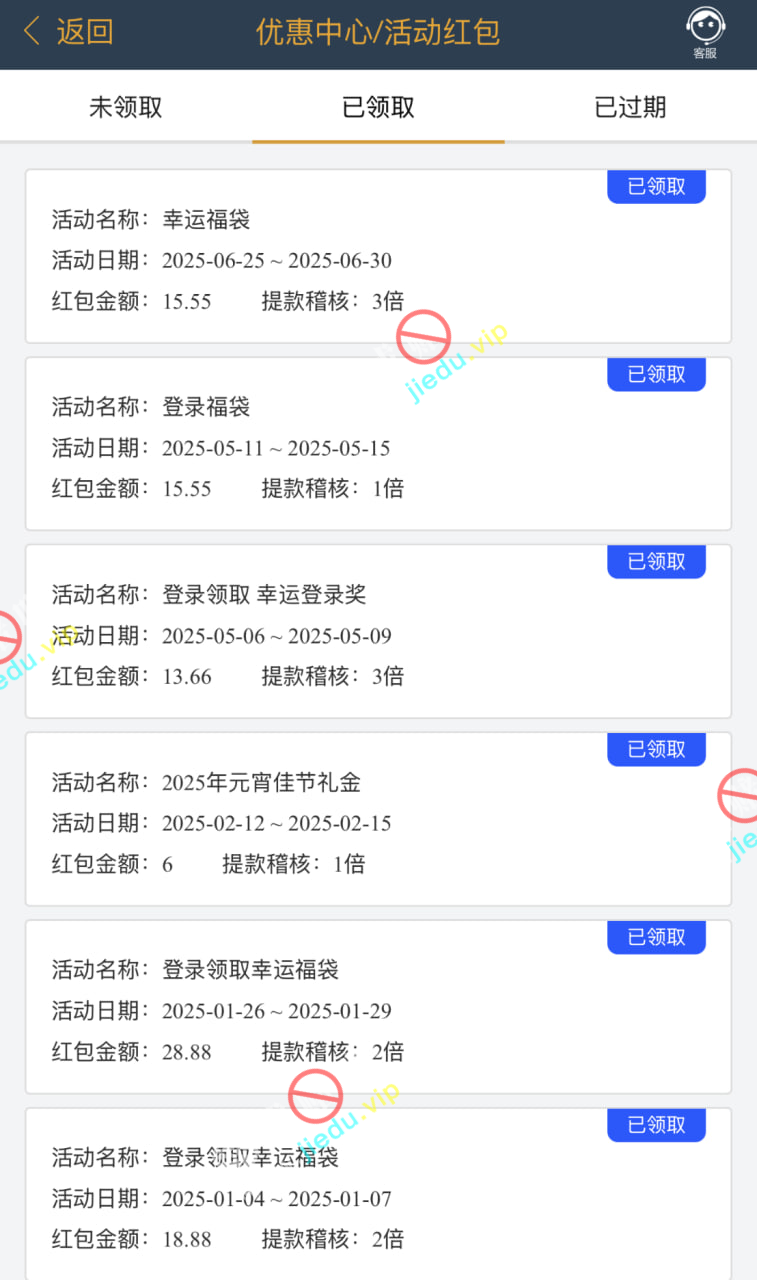Switch to the 未领取 tab
Screen dimensions: 757x1280
click(x=126, y=108)
